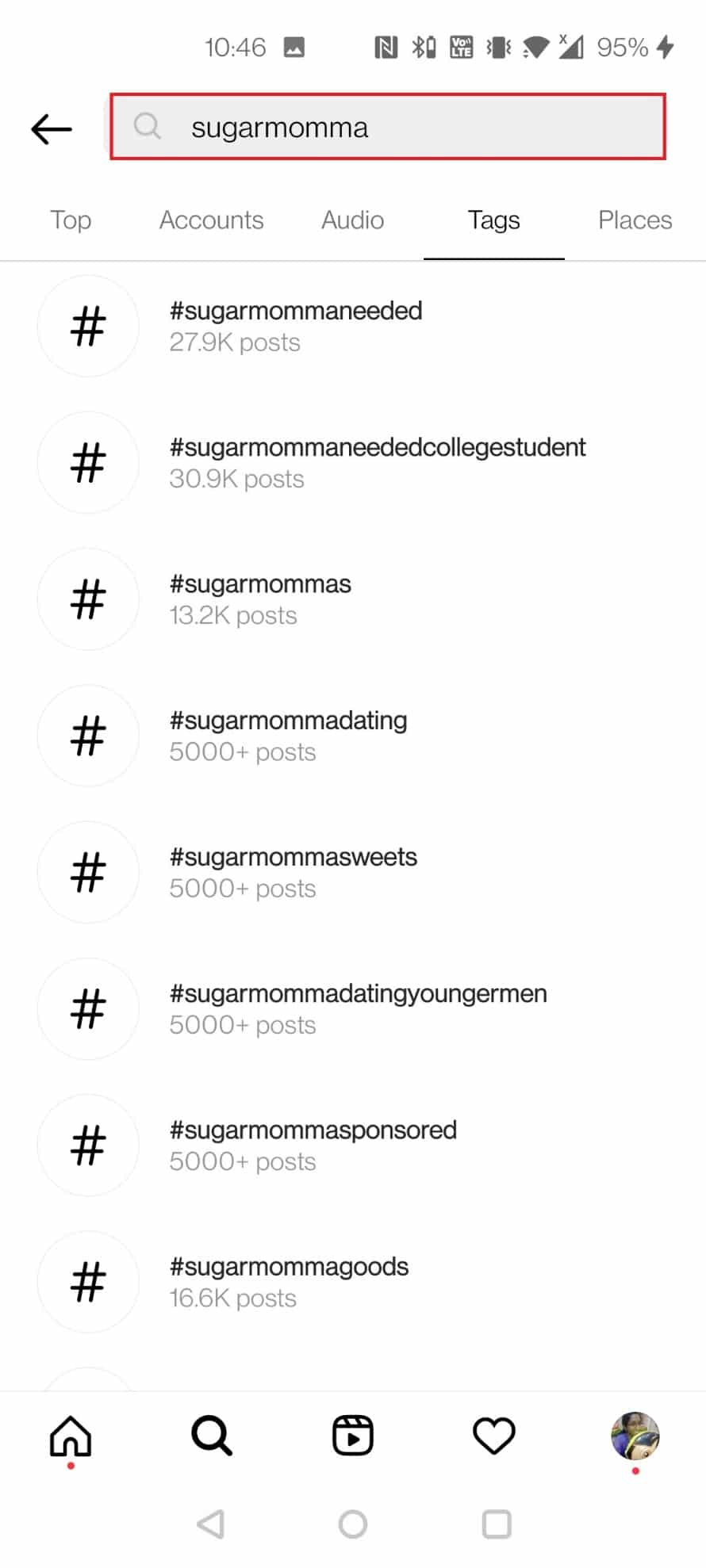Select the Tags tab
The width and height of the screenshot is (706, 1568).
pyautogui.click(x=493, y=220)
